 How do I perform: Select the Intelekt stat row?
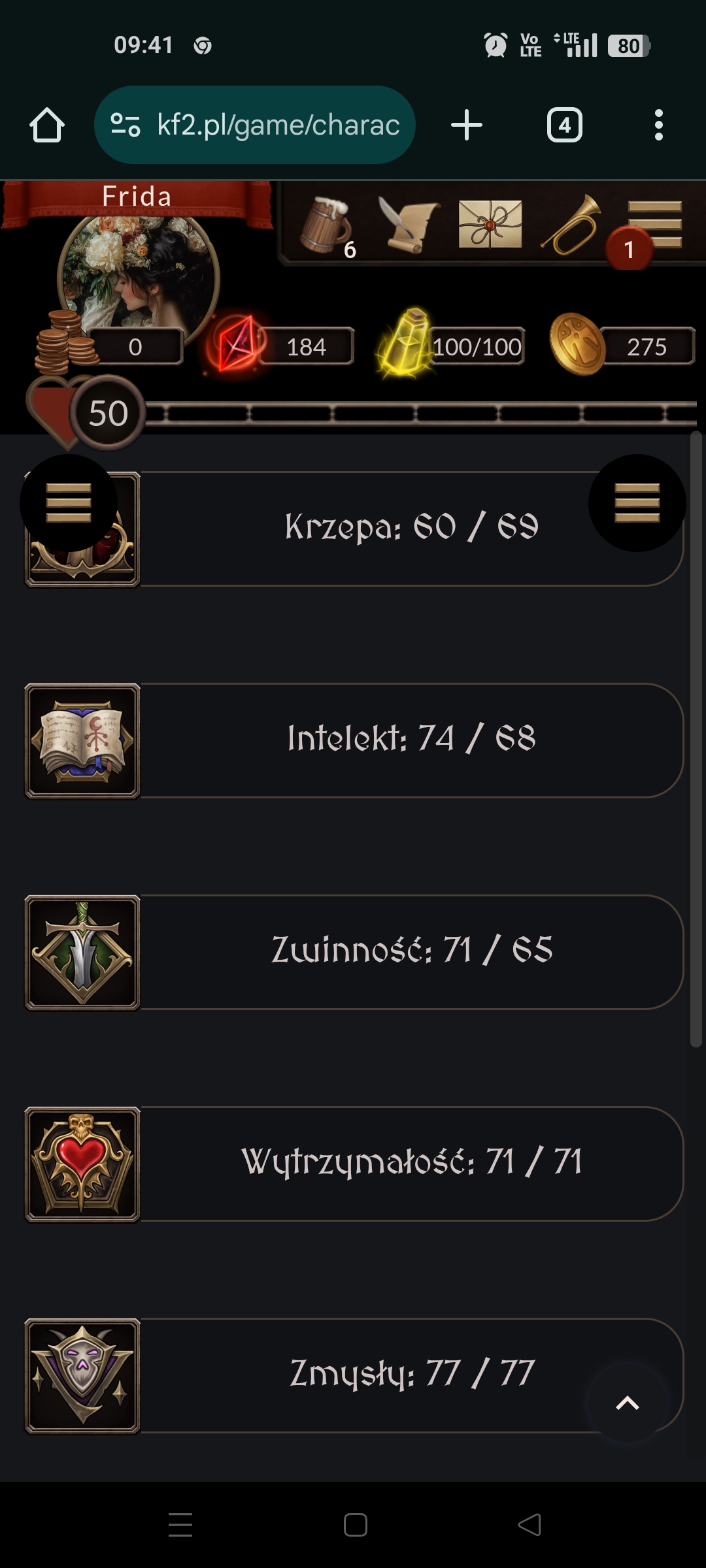(x=412, y=740)
